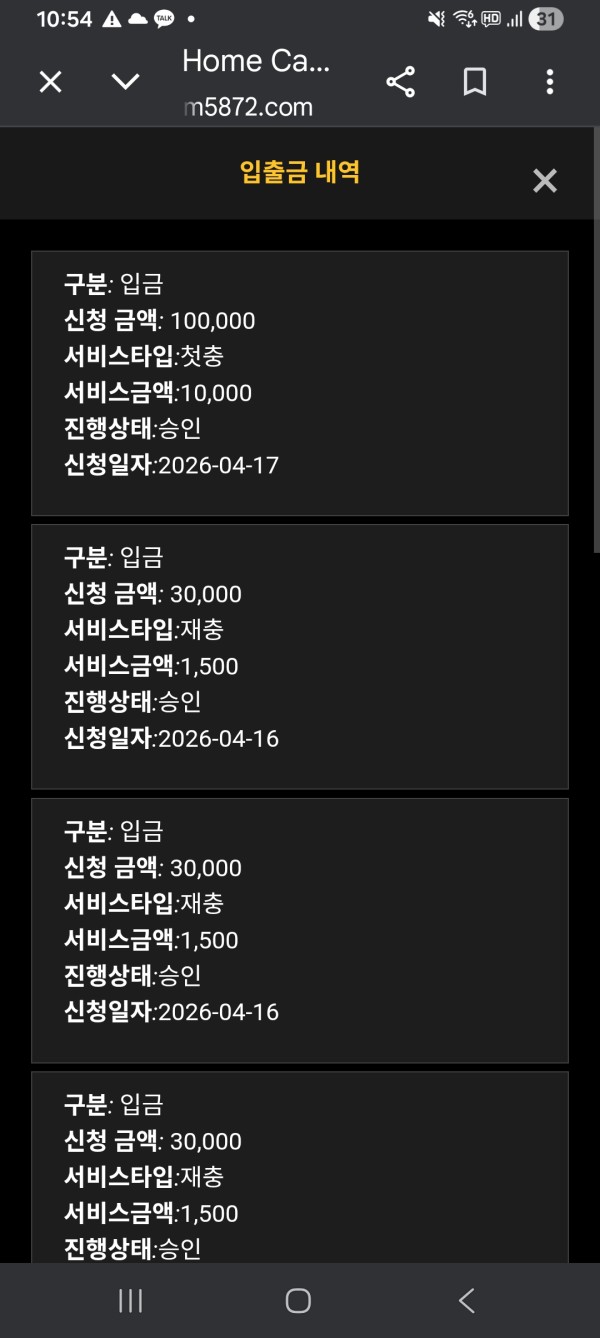Image resolution: width=600 pixels, height=1338 pixels.
Task: Open the browser overflow menu
Action: point(549,82)
